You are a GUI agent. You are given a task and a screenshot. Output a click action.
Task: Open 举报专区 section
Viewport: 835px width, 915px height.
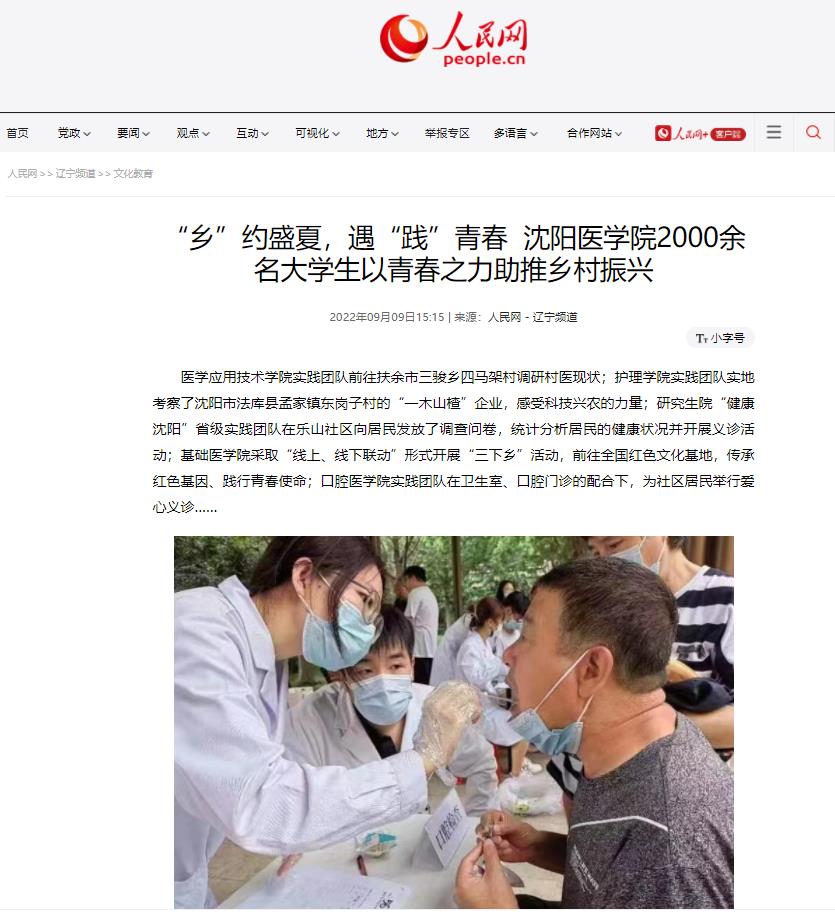tap(447, 134)
